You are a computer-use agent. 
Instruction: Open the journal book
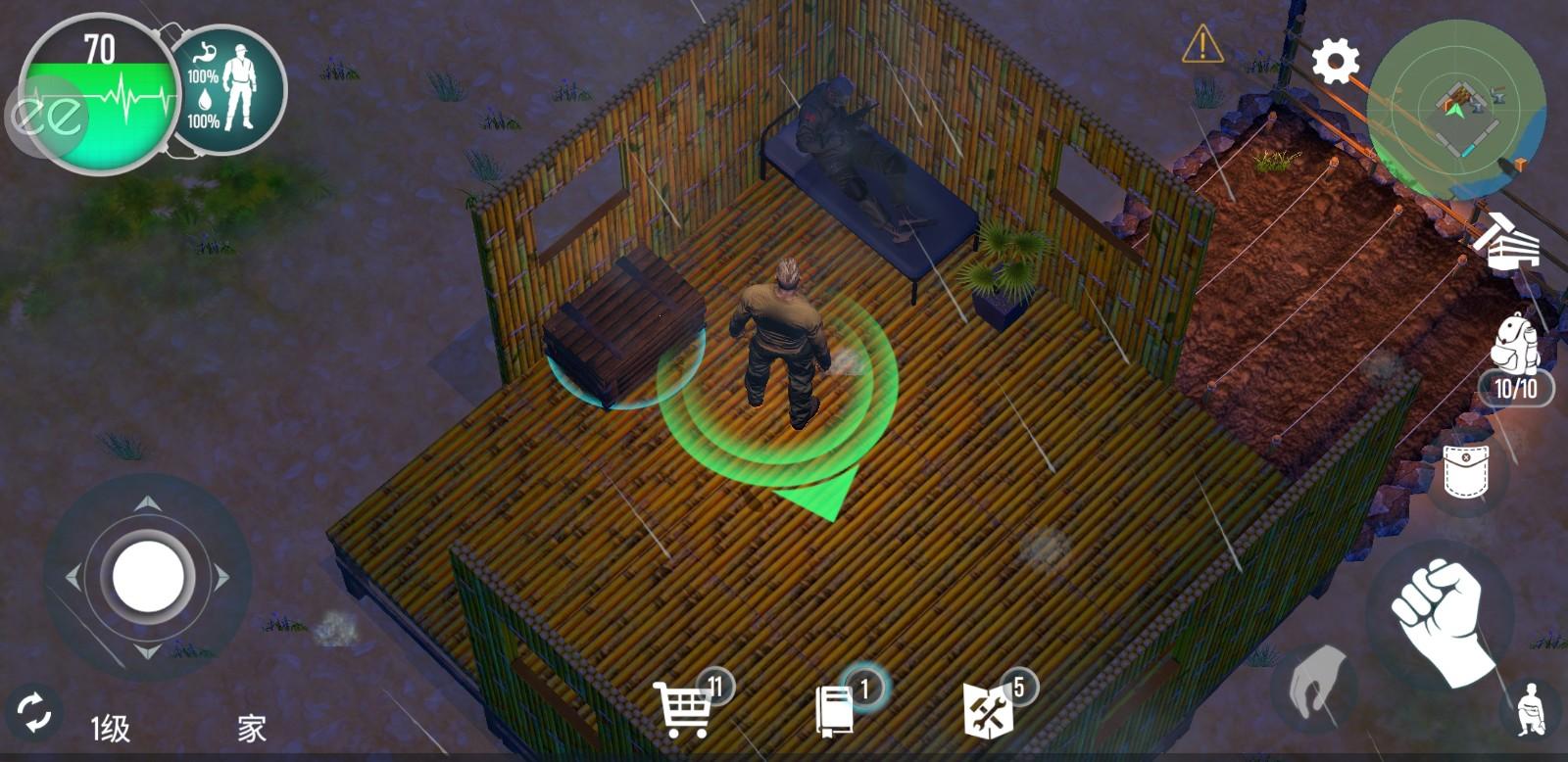click(835, 710)
